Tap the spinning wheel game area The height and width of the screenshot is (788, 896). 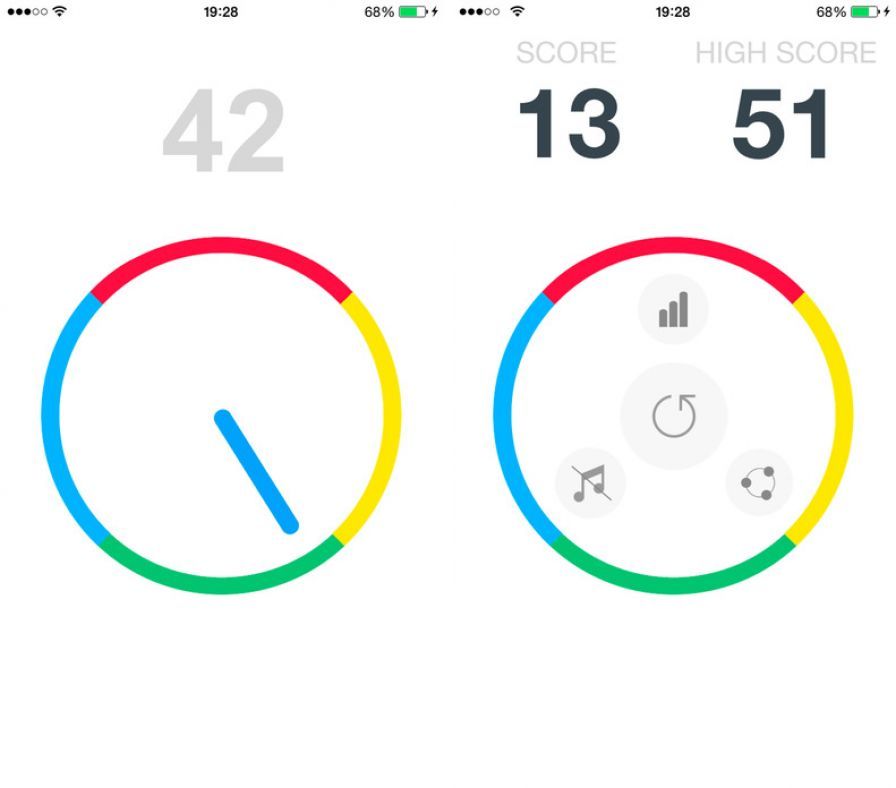click(221, 415)
